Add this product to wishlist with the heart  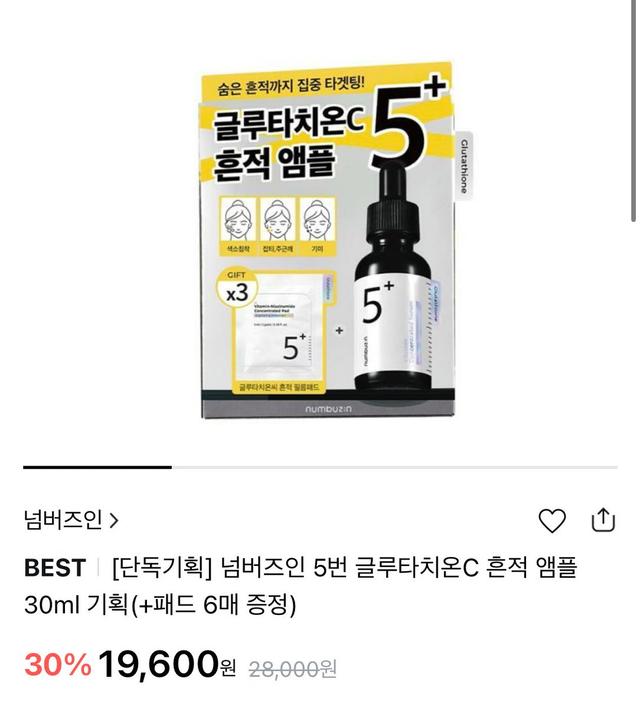coord(552,520)
